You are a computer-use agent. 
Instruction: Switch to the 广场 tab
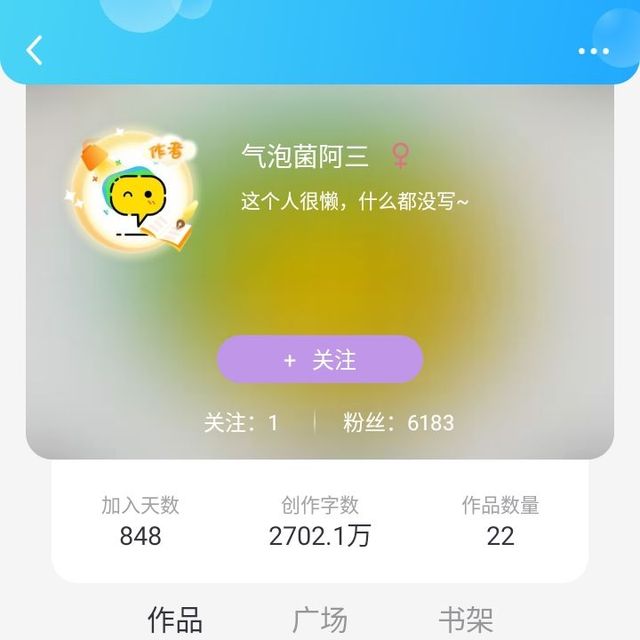[x=320, y=620]
